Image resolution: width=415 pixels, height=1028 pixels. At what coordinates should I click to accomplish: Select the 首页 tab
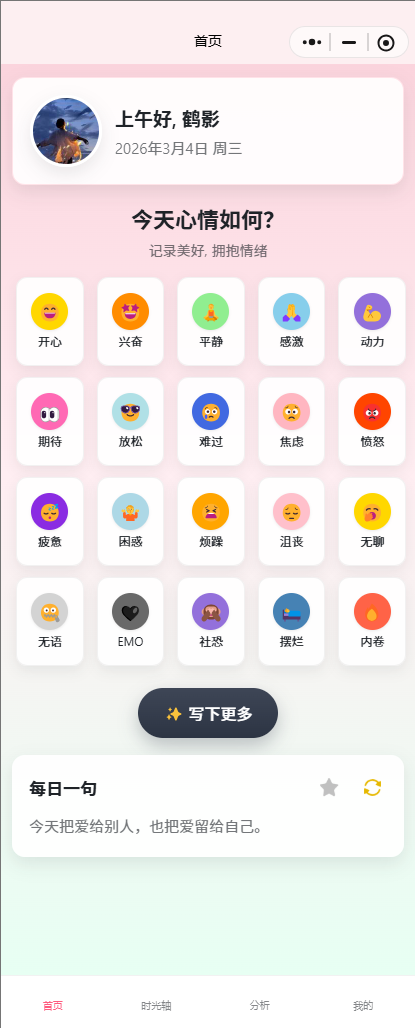[52, 1005]
